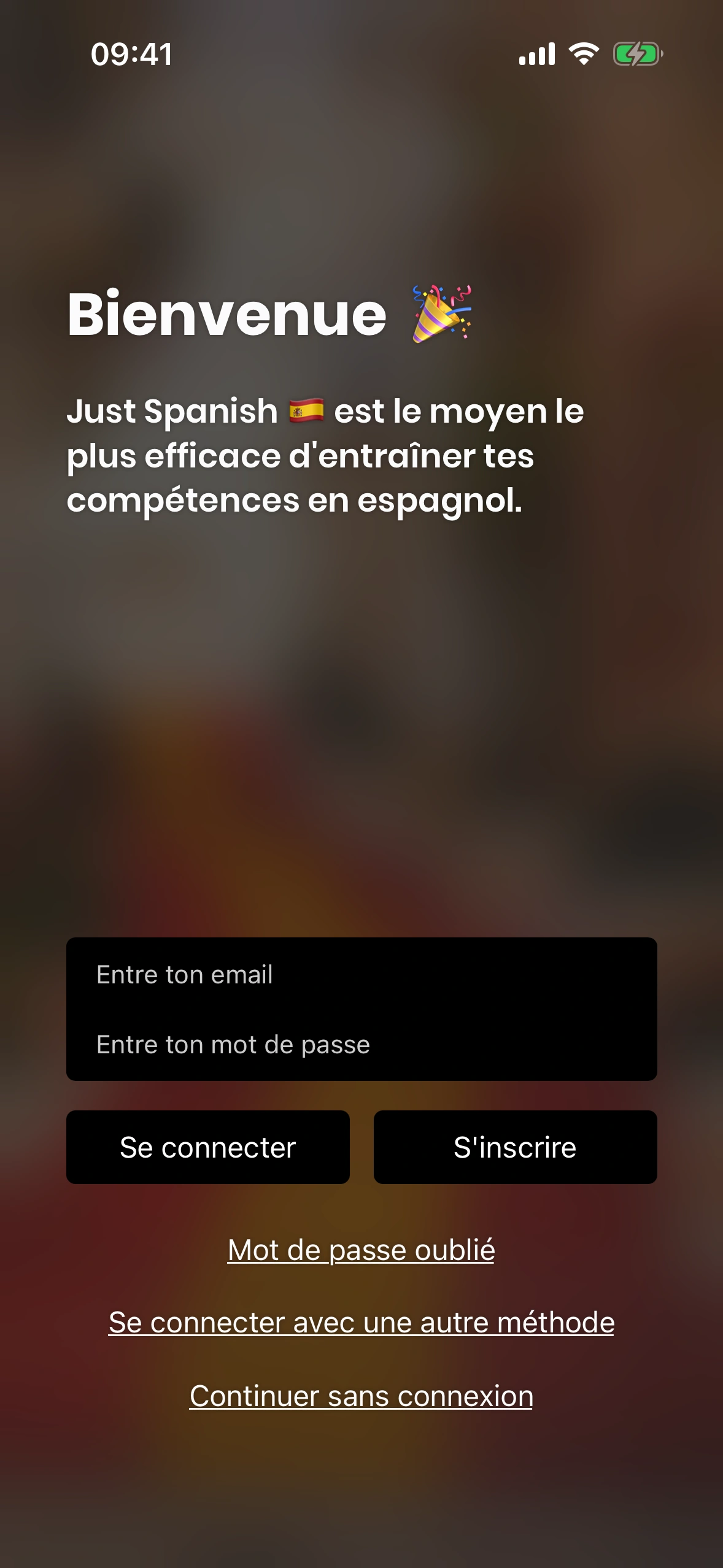Choose Se connecter avec une autre méthode

coord(361,1323)
